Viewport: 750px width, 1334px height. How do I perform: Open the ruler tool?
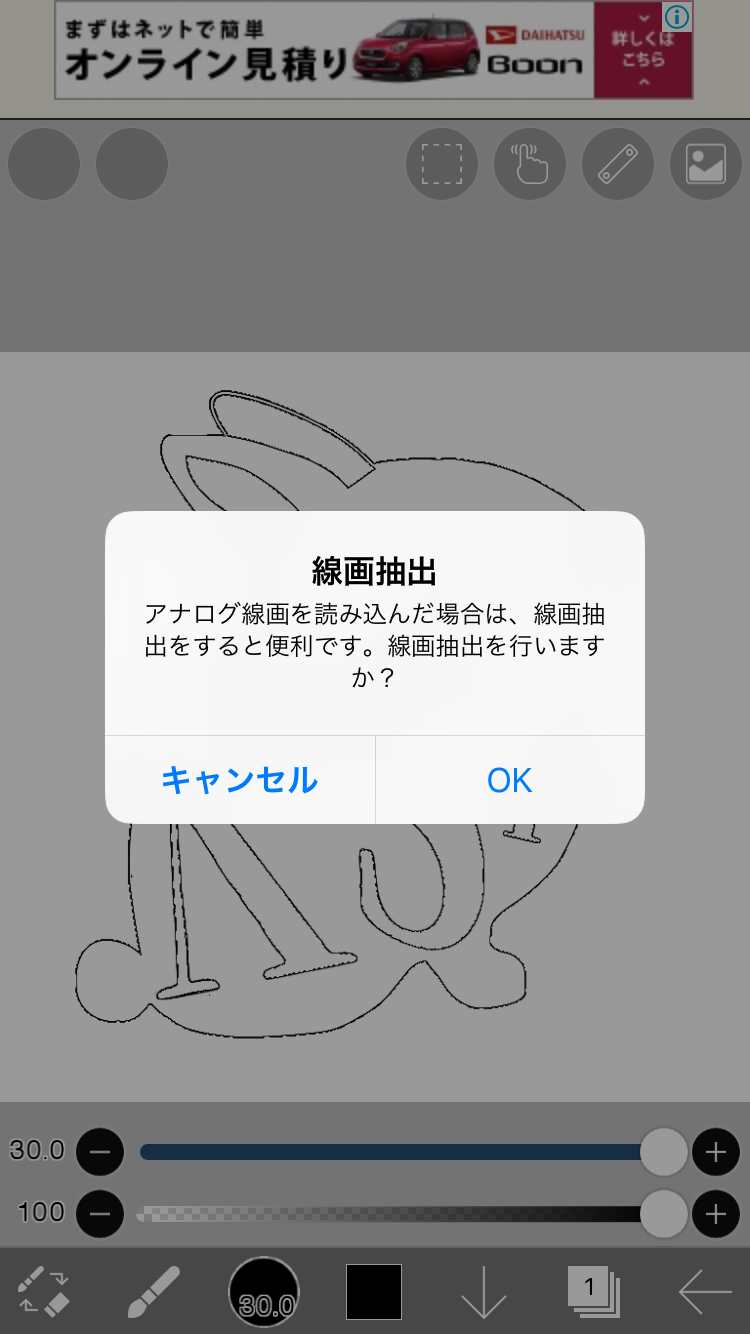(x=618, y=165)
